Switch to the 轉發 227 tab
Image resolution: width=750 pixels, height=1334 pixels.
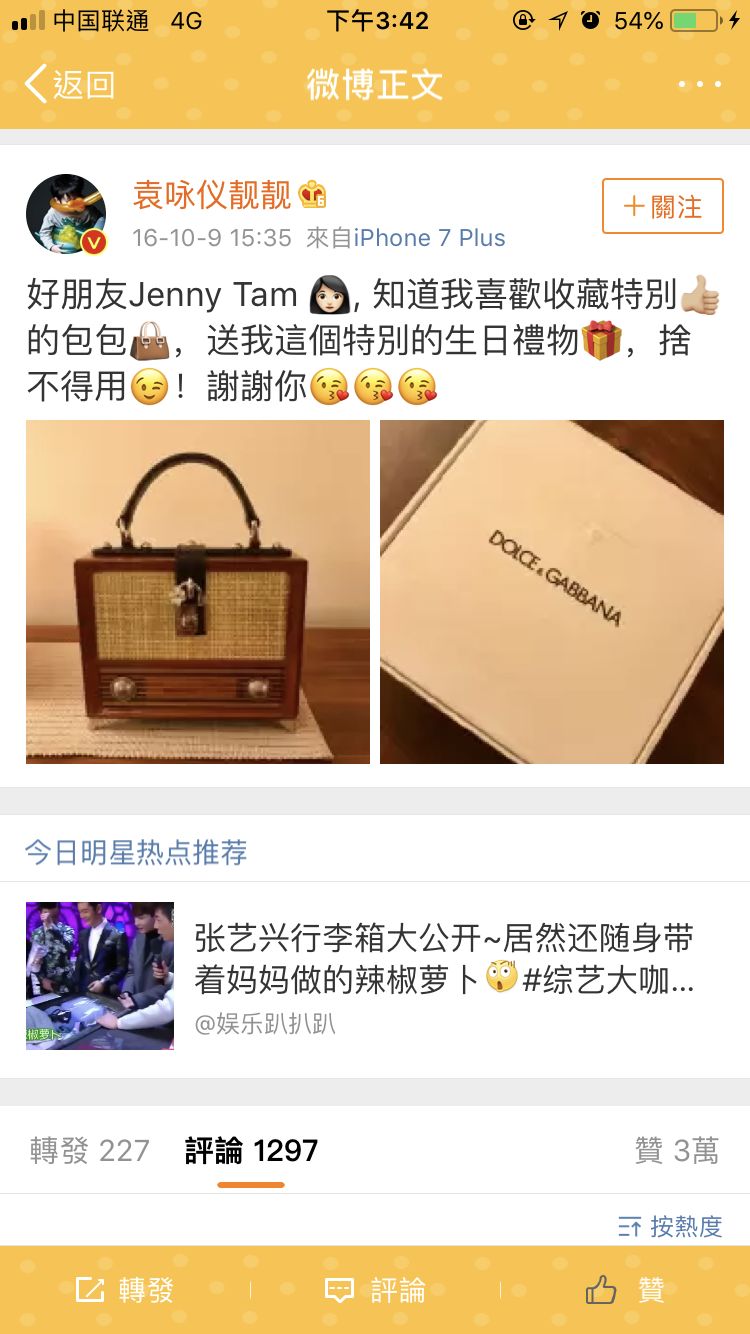click(x=89, y=1151)
